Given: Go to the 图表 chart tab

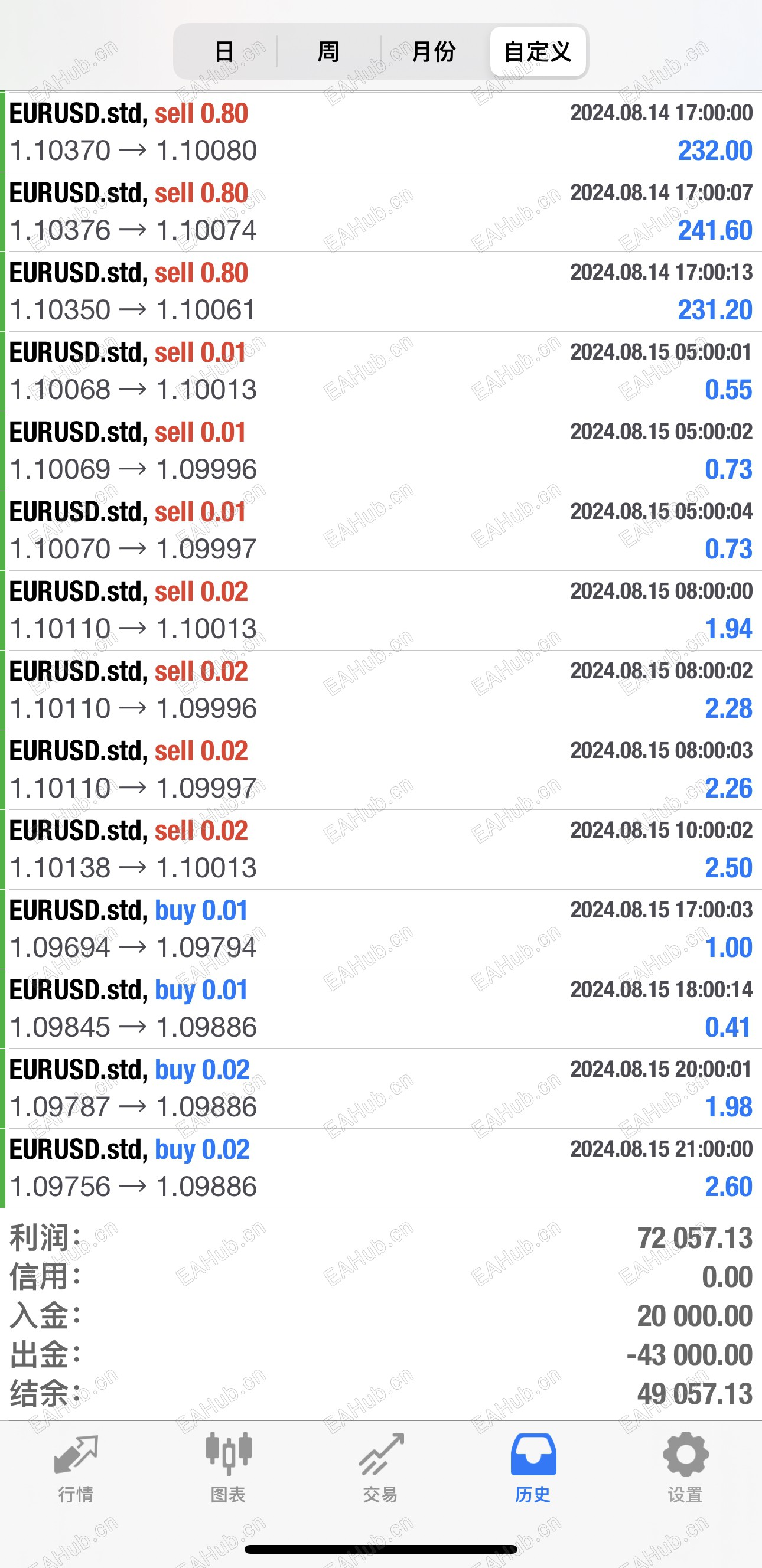Looking at the screenshot, I should click(x=229, y=1468).
